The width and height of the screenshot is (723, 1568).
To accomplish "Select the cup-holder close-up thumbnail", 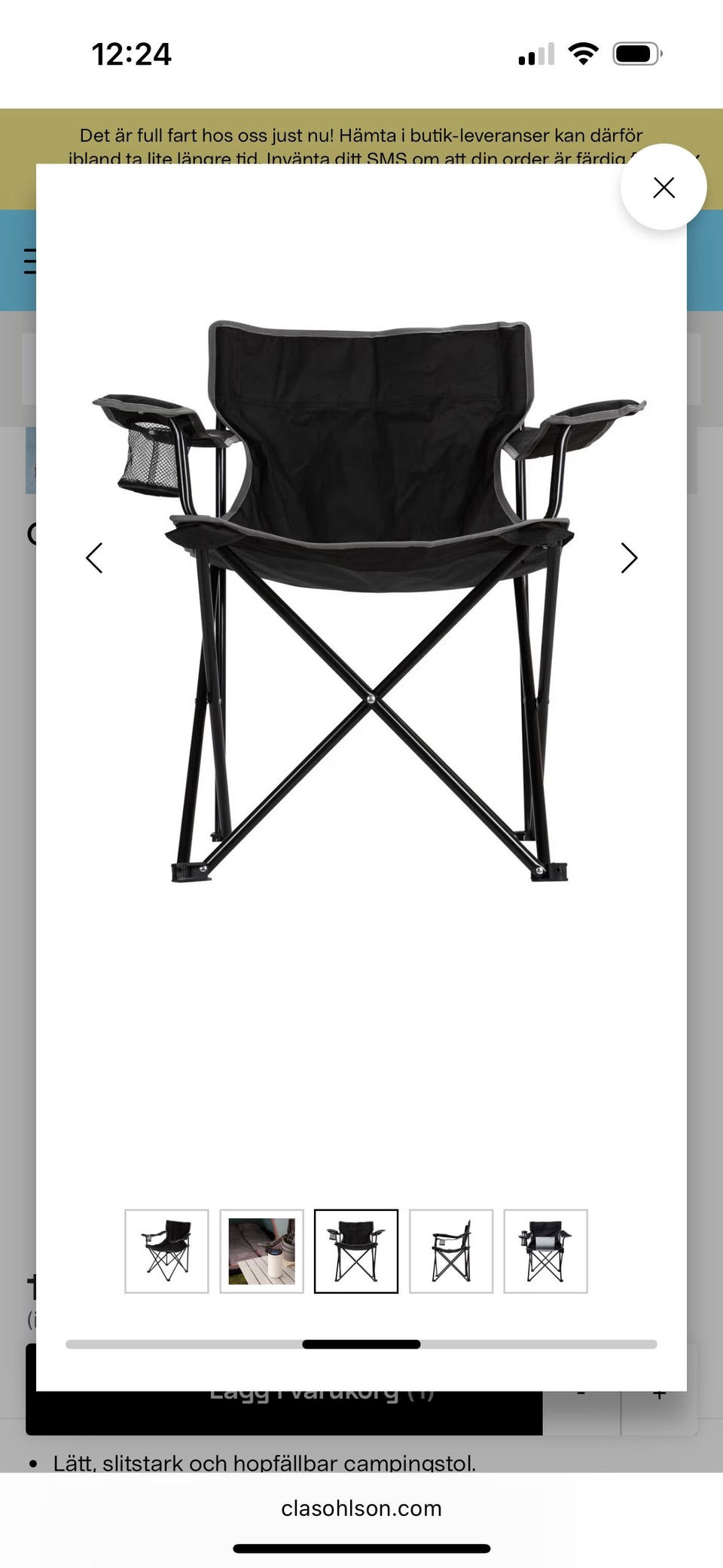I will (261, 1252).
